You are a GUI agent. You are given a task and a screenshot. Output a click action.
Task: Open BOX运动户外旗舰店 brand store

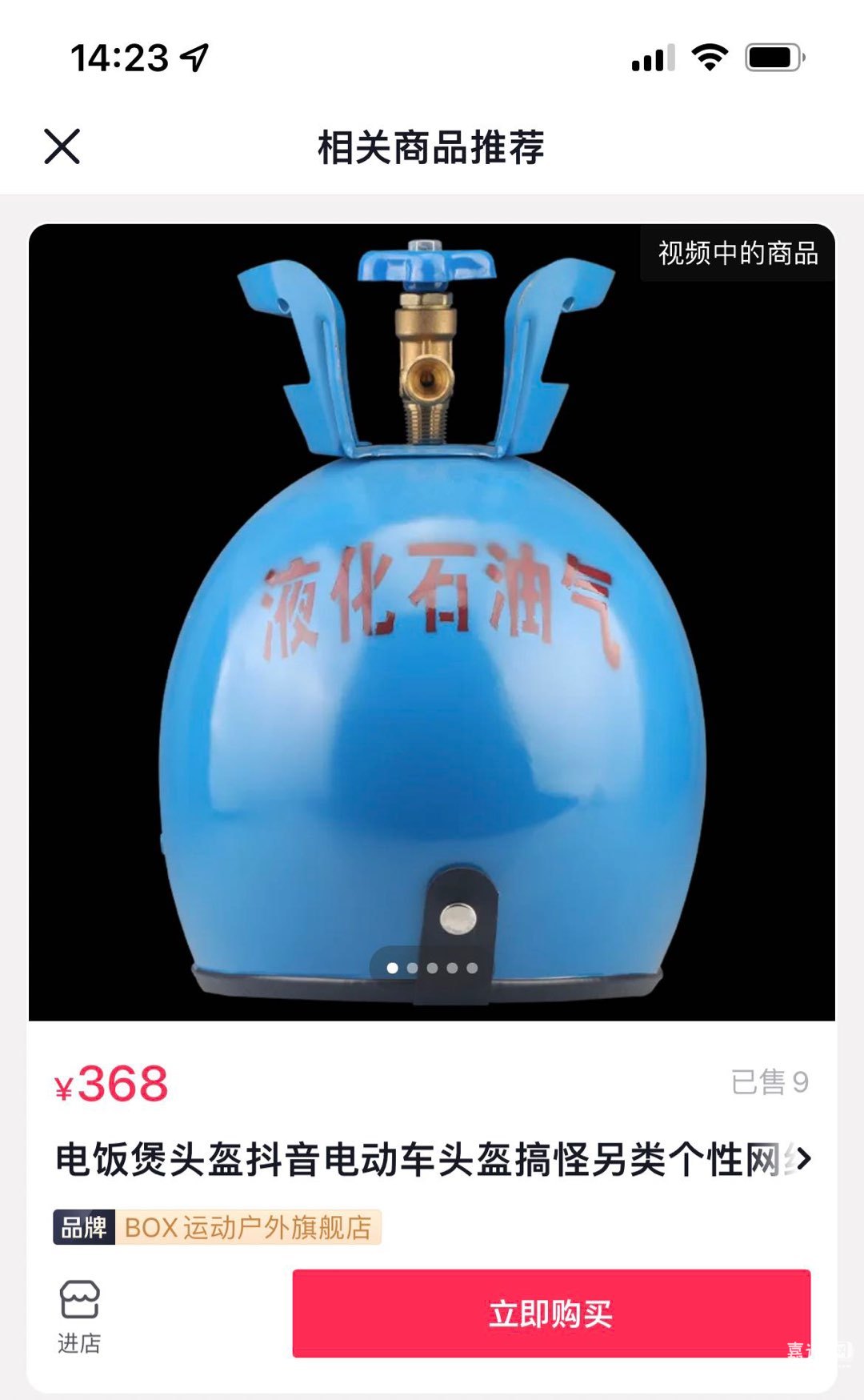click(247, 1227)
